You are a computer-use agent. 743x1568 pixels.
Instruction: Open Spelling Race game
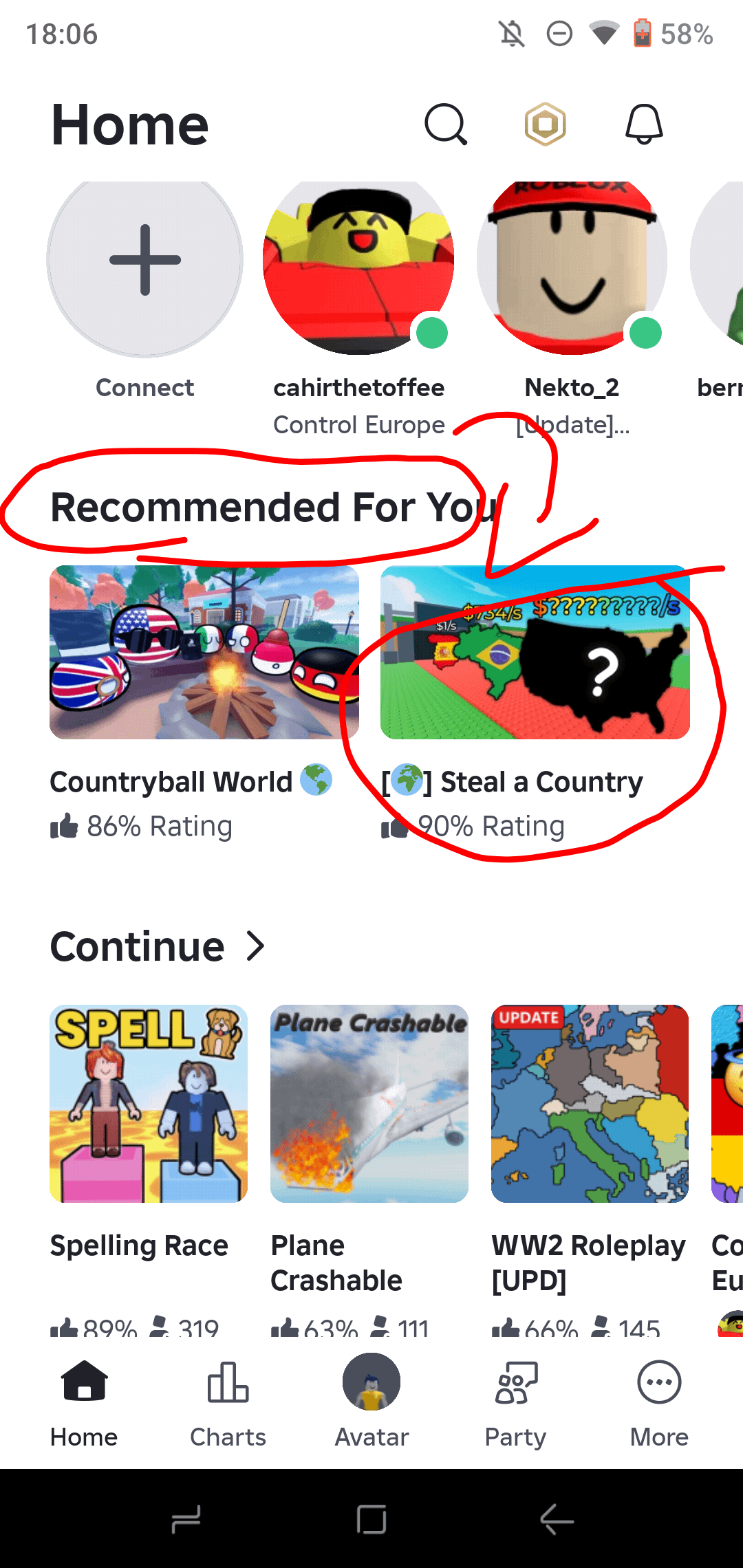[x=149, y=1103]
